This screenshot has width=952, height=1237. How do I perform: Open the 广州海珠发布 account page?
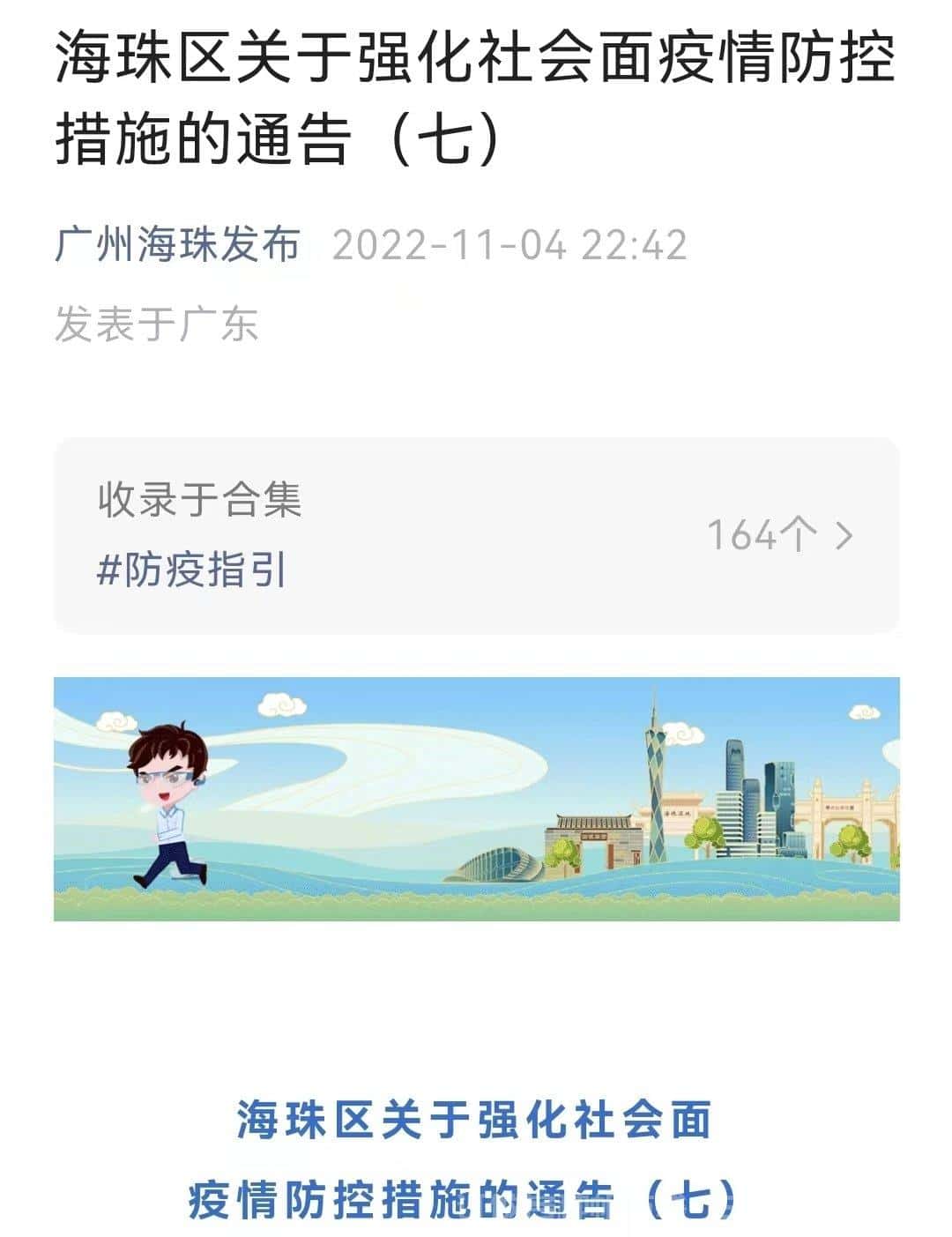(177, 244)
